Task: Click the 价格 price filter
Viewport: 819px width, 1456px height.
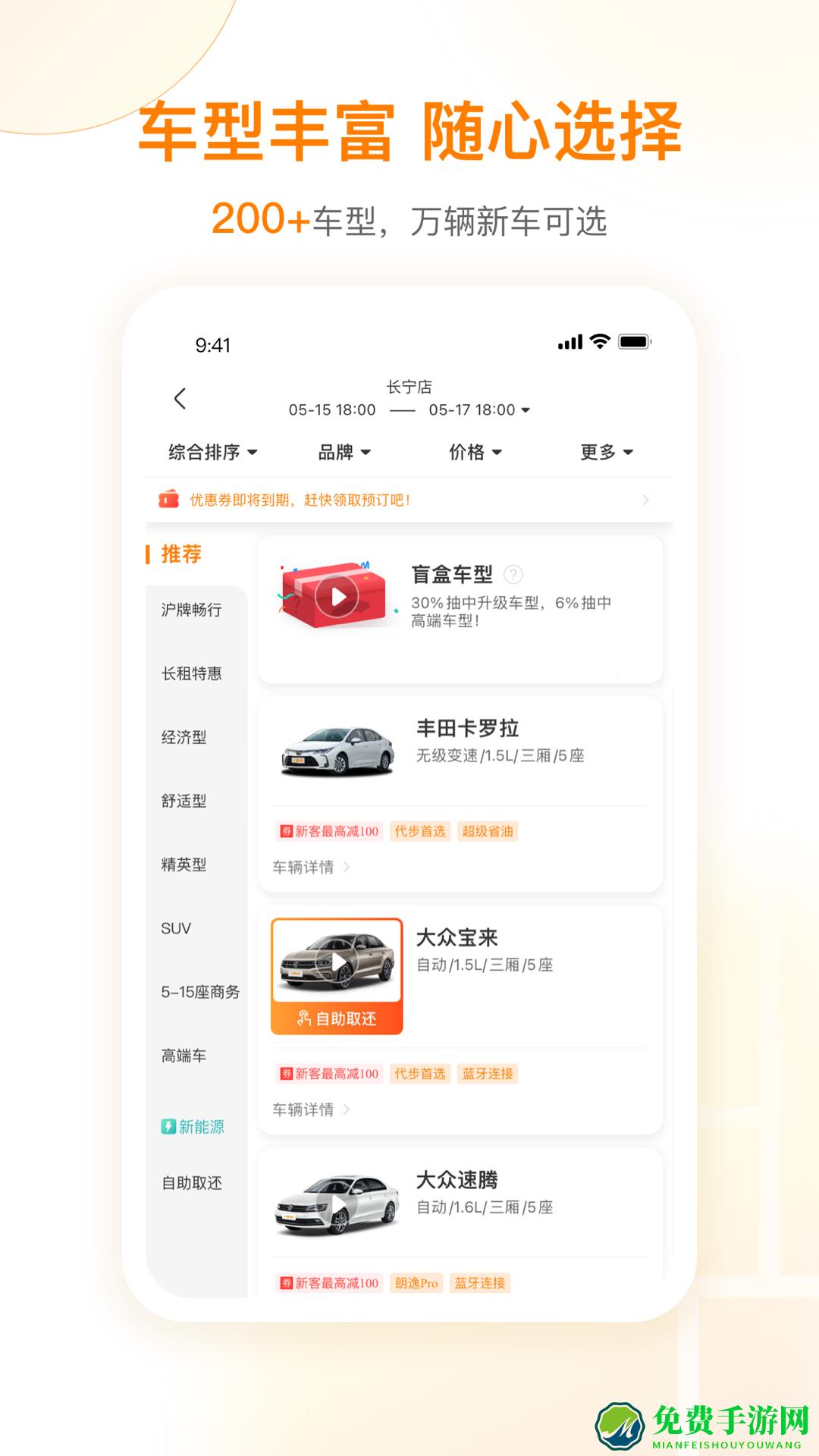Action: (x=474, y=451)
